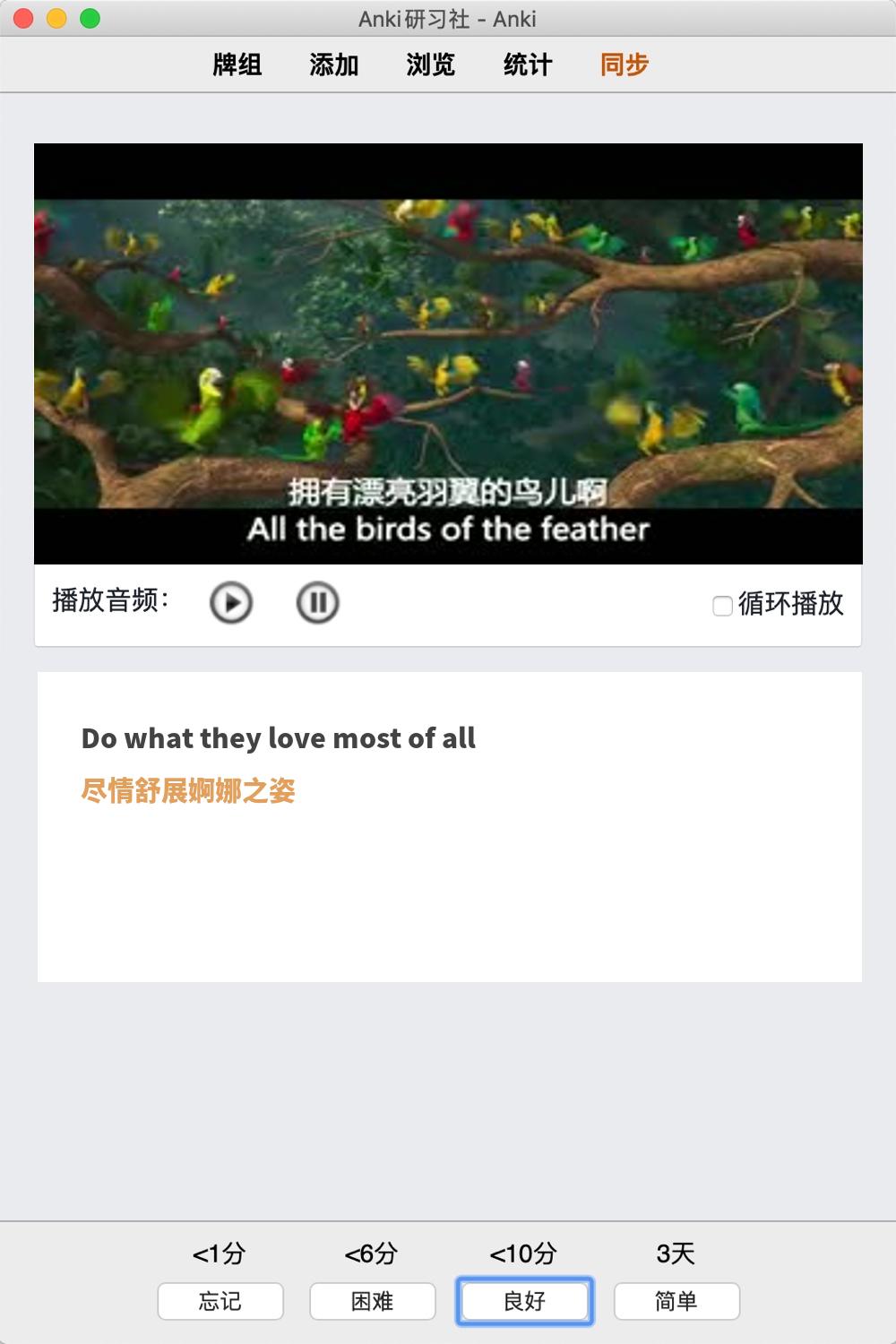This screenshot has width=896, height=1344.
Task: Enable the 循环播放 loop checkbox
Action: (x=722, y=606)
